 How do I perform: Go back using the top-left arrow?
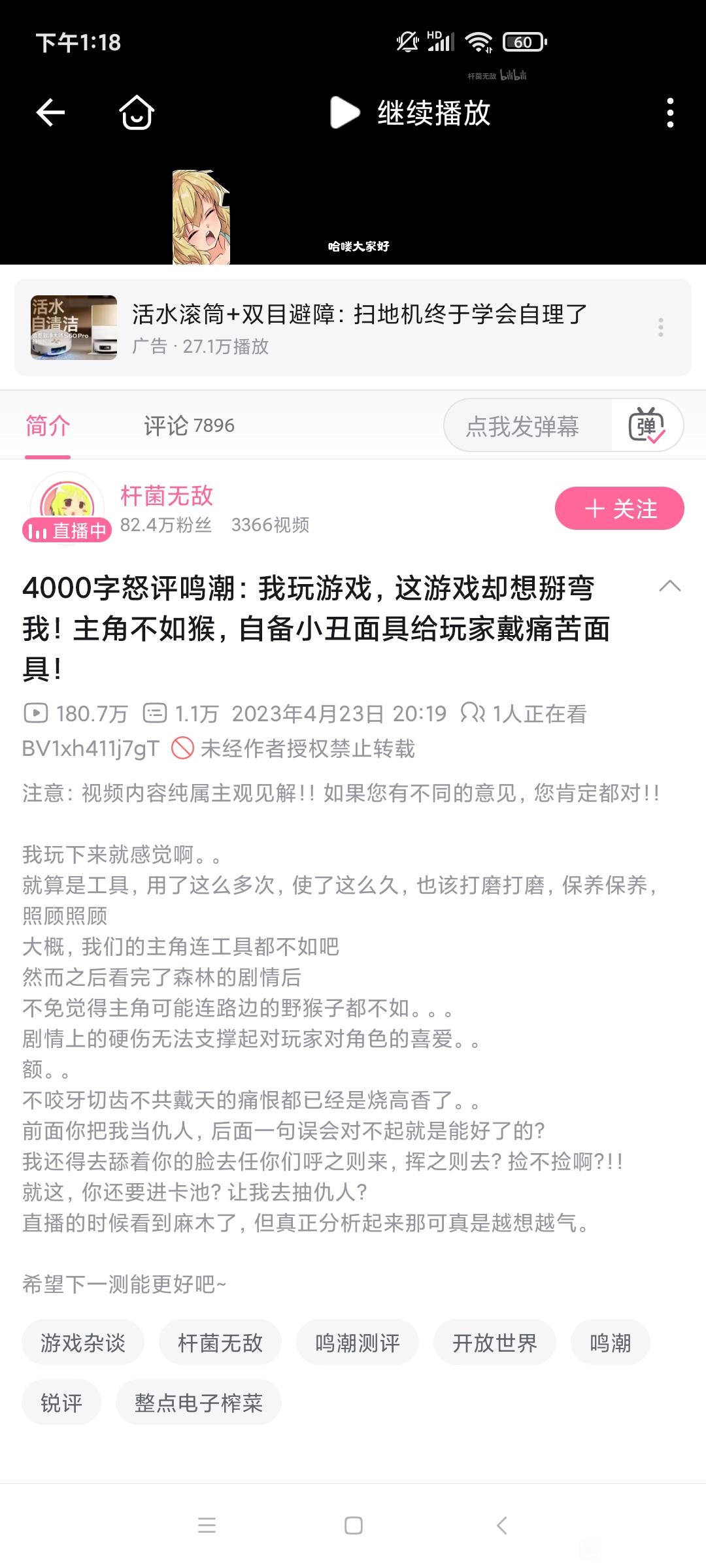(x=50, y=113)
